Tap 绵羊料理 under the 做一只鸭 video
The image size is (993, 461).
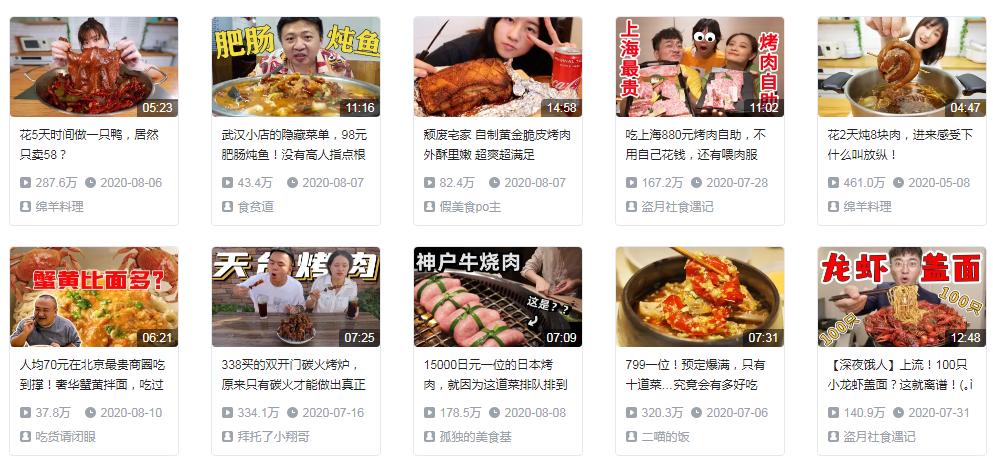[59, 206]
